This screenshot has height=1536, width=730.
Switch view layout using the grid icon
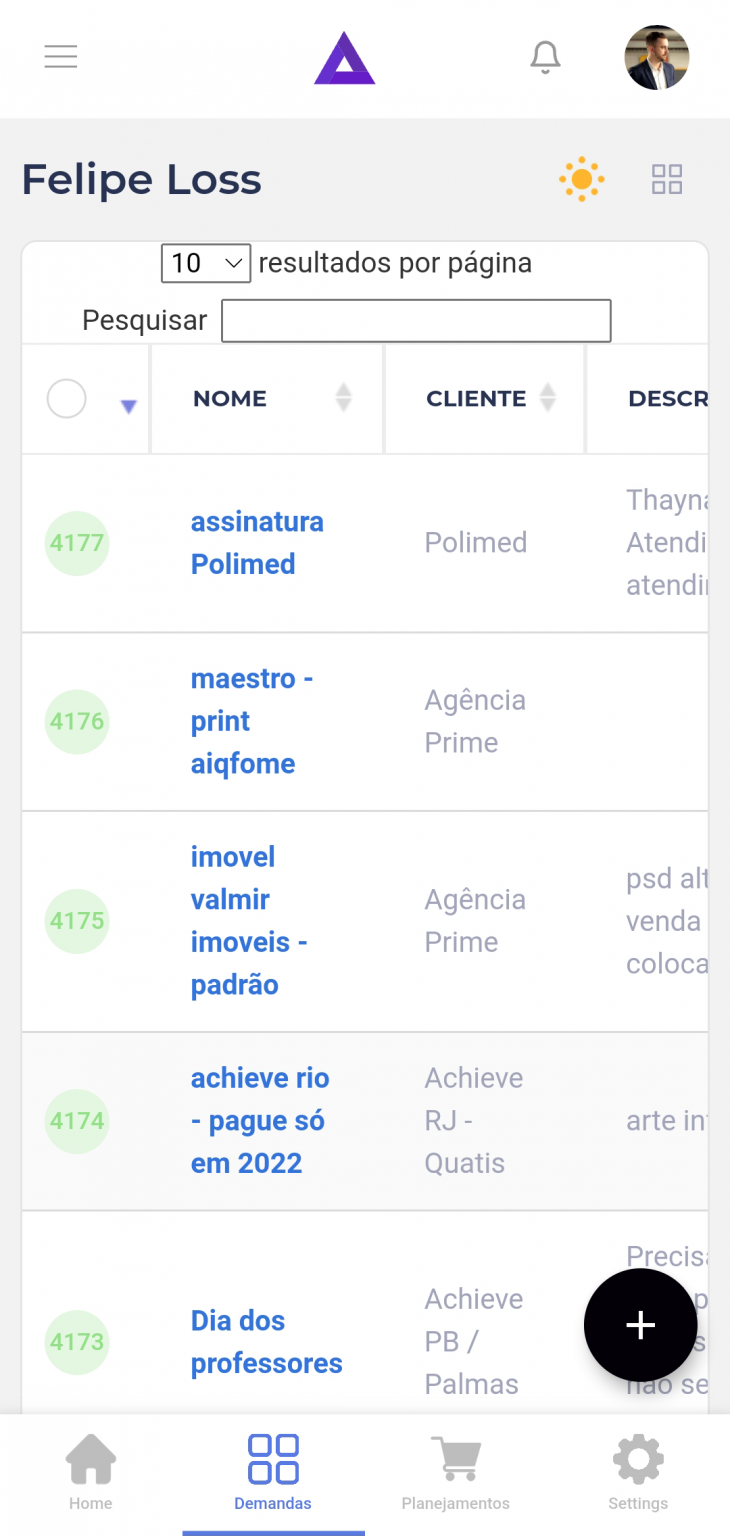tap(666, 179)
